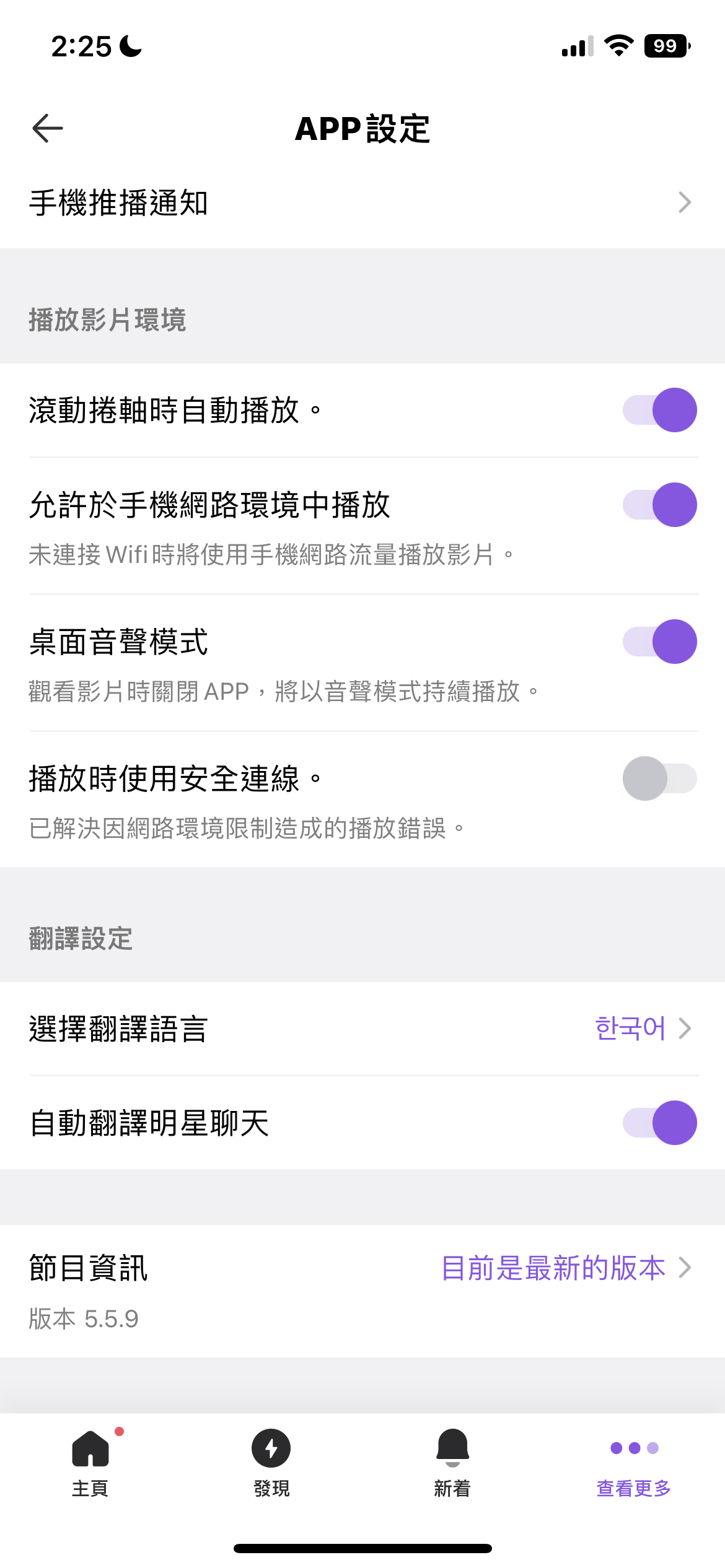Expand 手機推播通知 settings chevron
The image size is (725, 1568).
[683, 202]
